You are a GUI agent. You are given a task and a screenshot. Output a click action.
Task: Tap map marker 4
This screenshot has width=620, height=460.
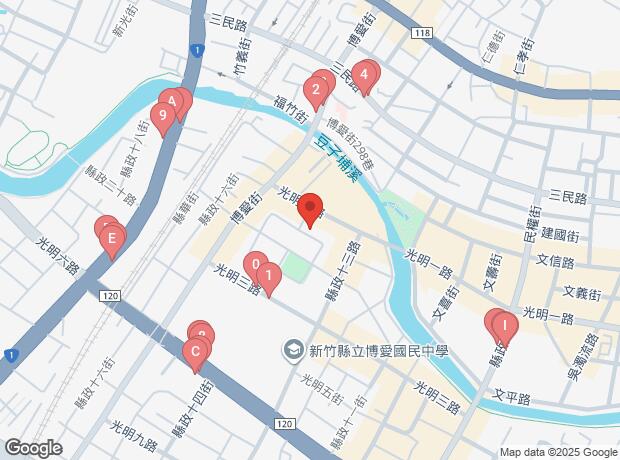point(365,74)
